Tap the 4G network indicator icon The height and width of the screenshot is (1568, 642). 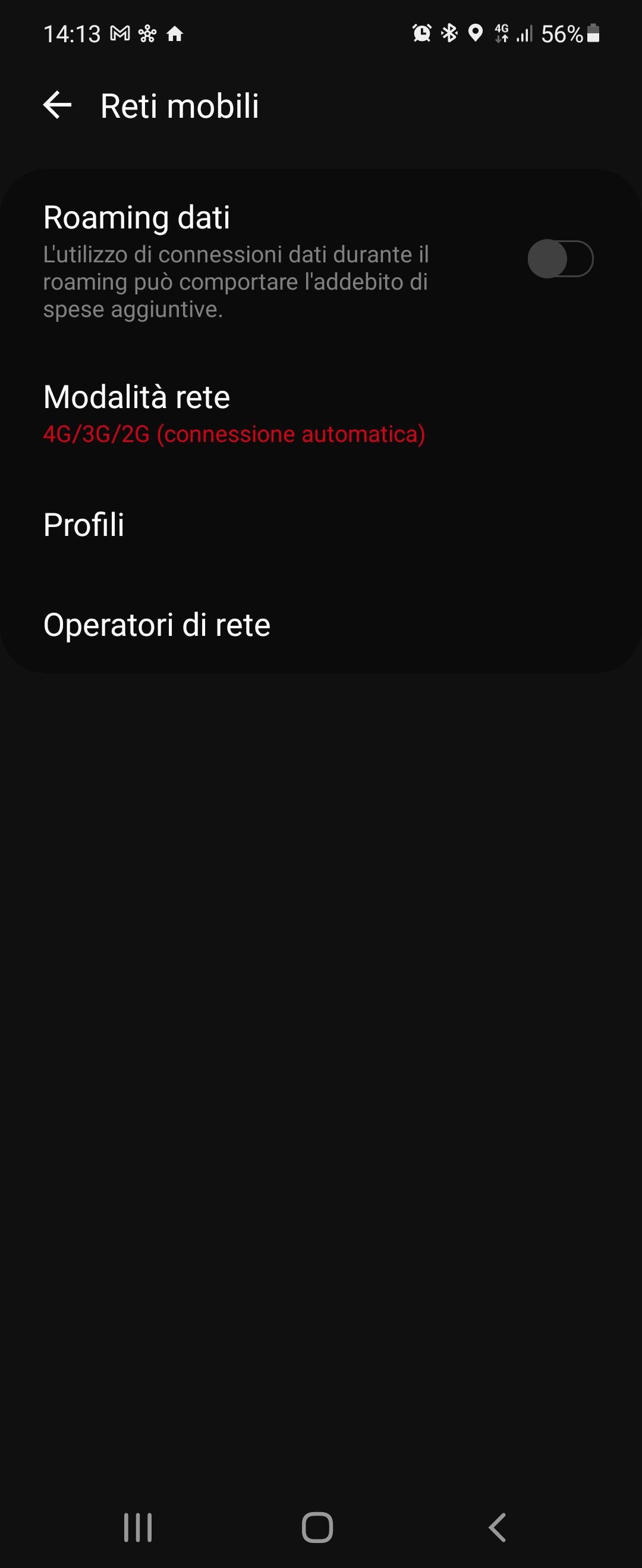pyautogui.click(x=502, y=33)
